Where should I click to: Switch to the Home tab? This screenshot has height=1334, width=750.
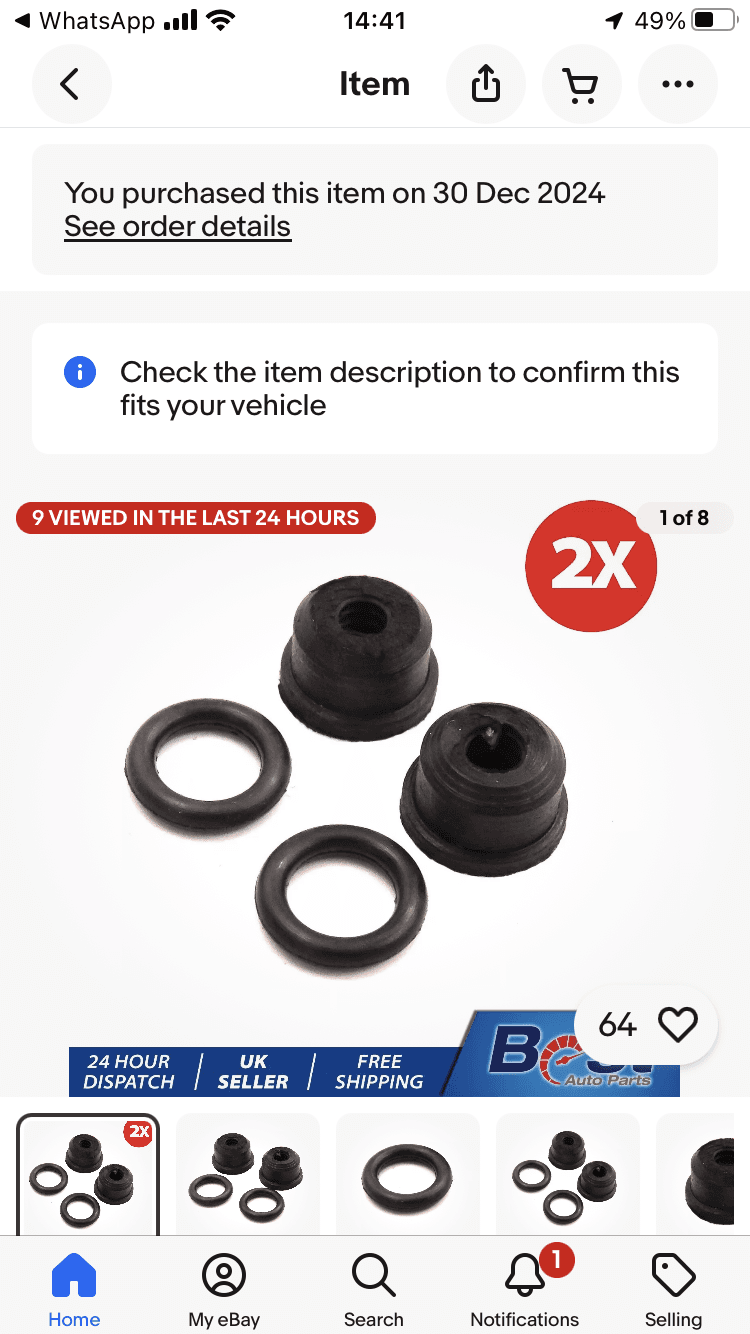(x=74, y=1290)
